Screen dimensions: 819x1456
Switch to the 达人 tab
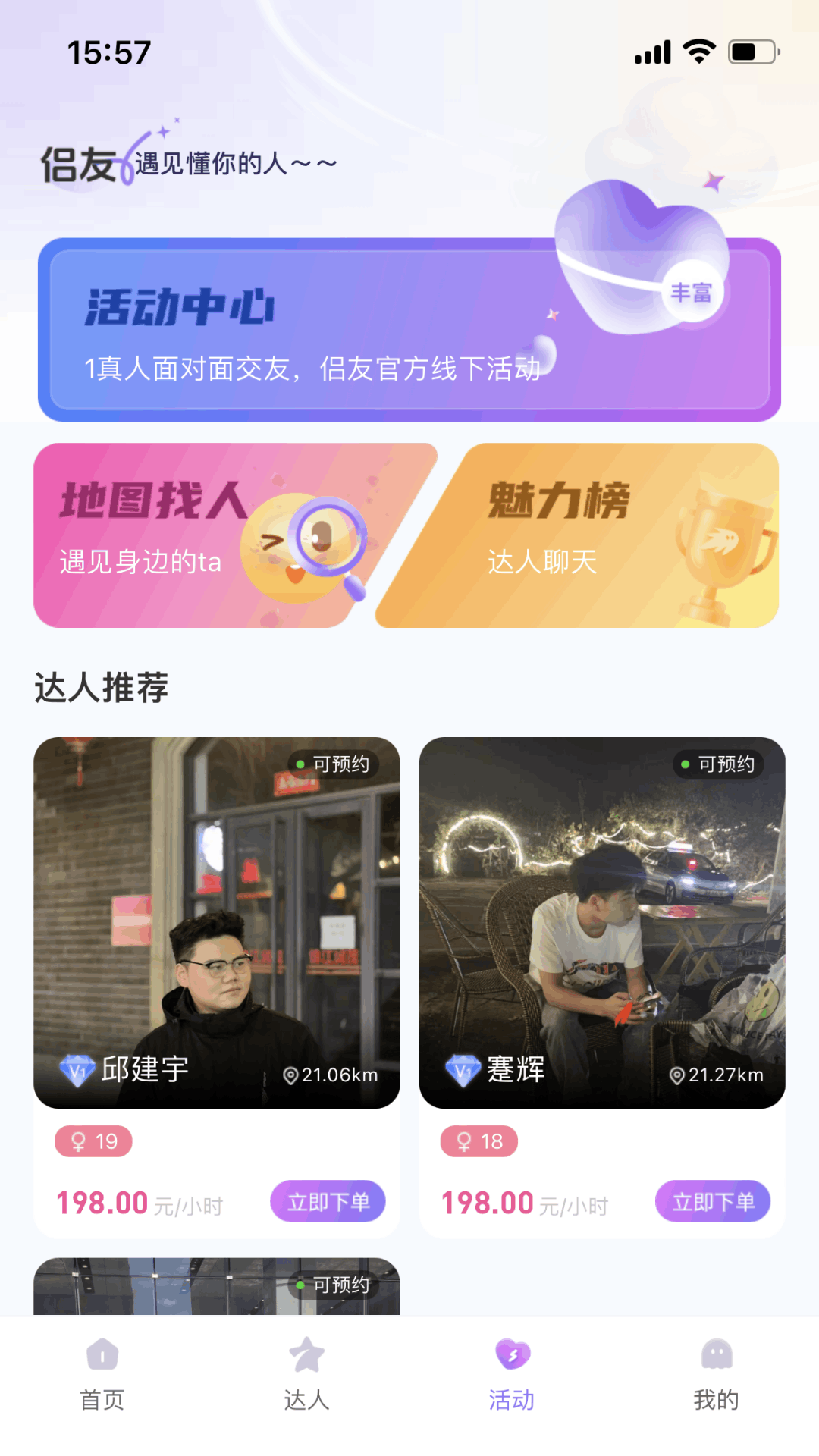307,1374
